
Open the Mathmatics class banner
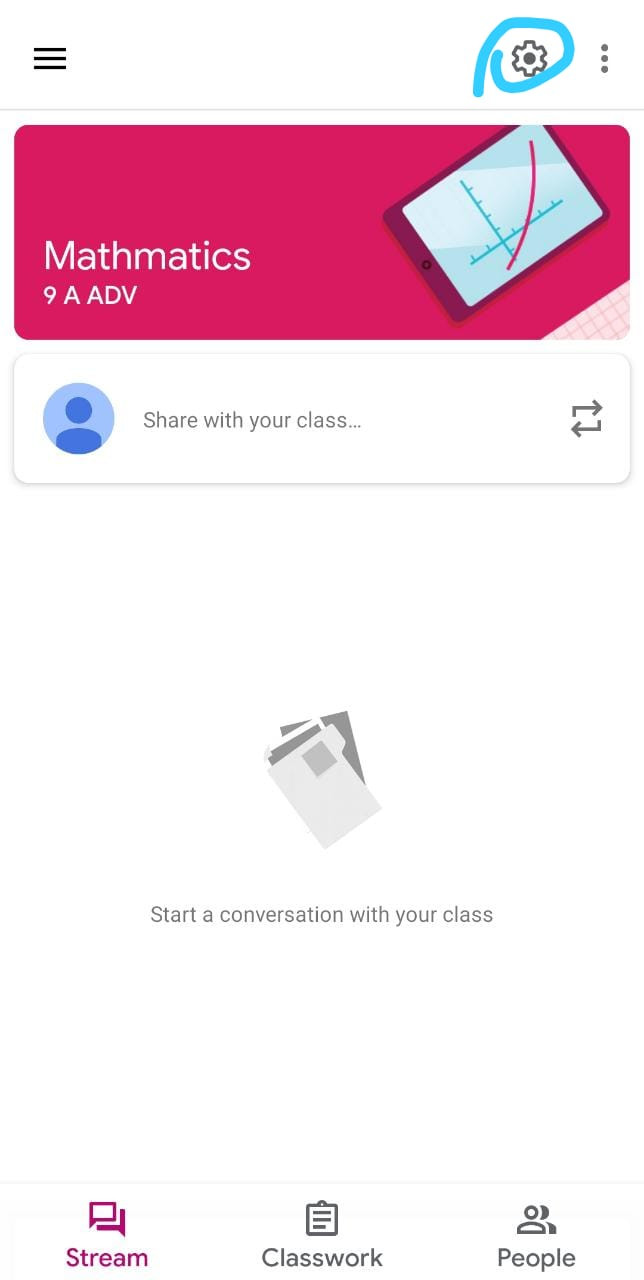[x=322, y=232]
